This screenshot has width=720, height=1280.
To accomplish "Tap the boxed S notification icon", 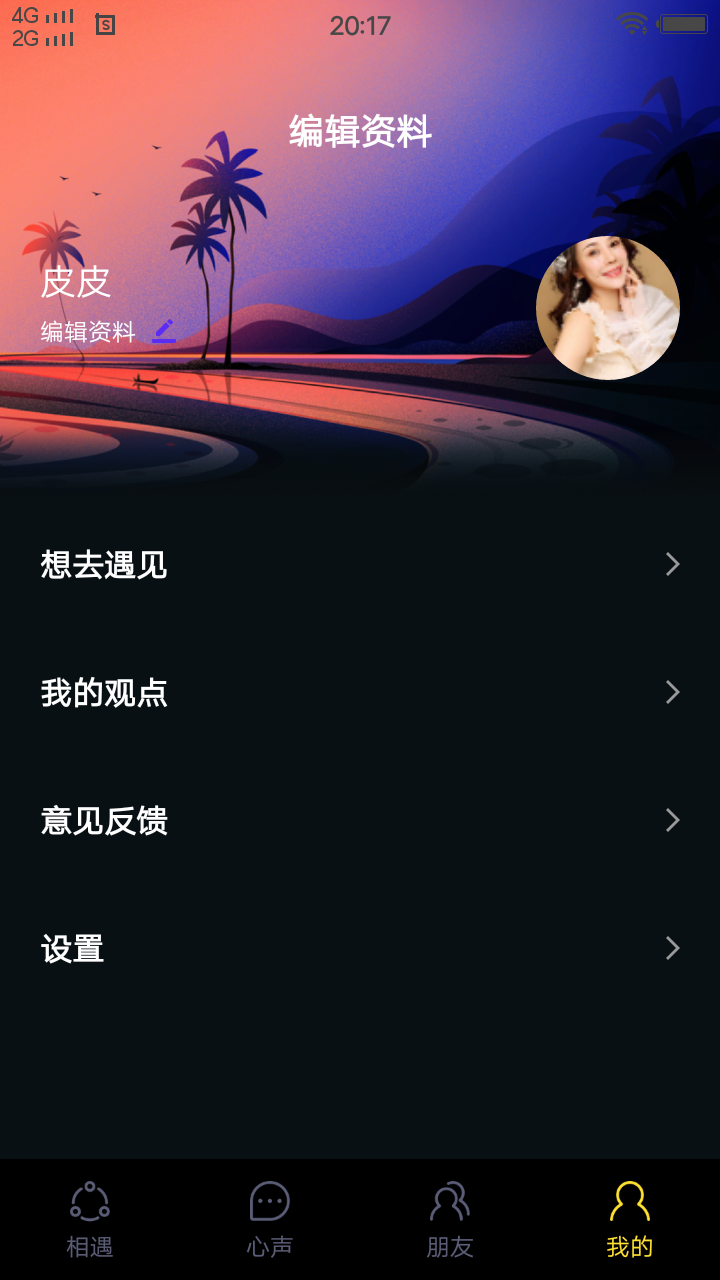I will (104, 27).
